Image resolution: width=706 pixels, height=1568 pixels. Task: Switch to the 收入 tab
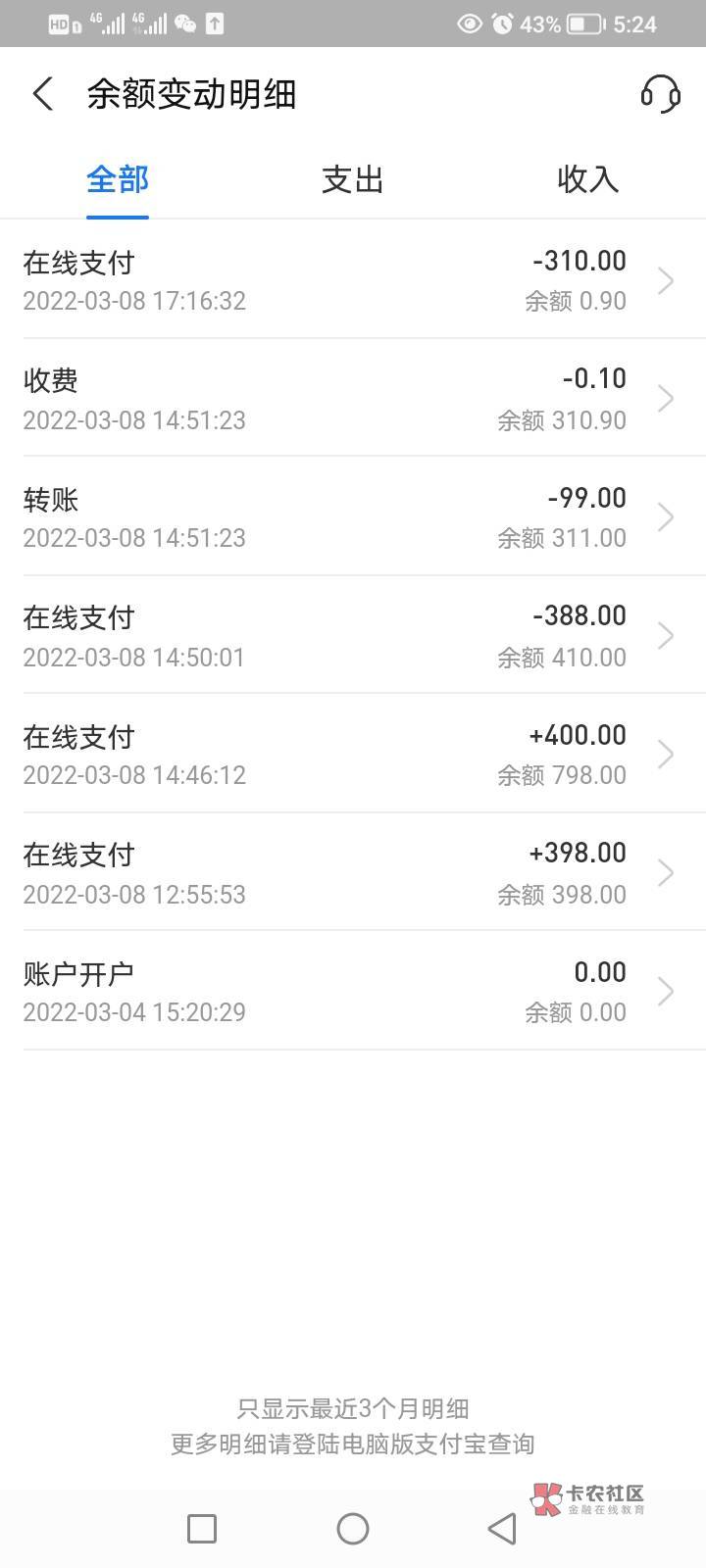pos(587,180)
